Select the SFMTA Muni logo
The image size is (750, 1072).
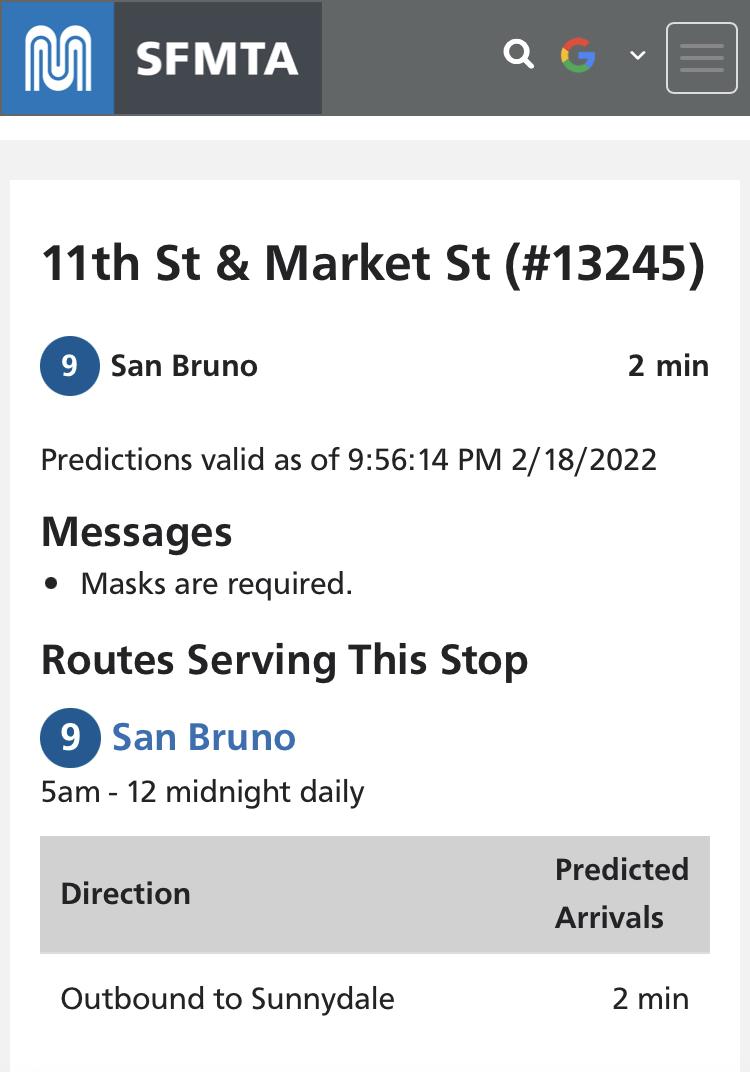(x=57, y=57)
